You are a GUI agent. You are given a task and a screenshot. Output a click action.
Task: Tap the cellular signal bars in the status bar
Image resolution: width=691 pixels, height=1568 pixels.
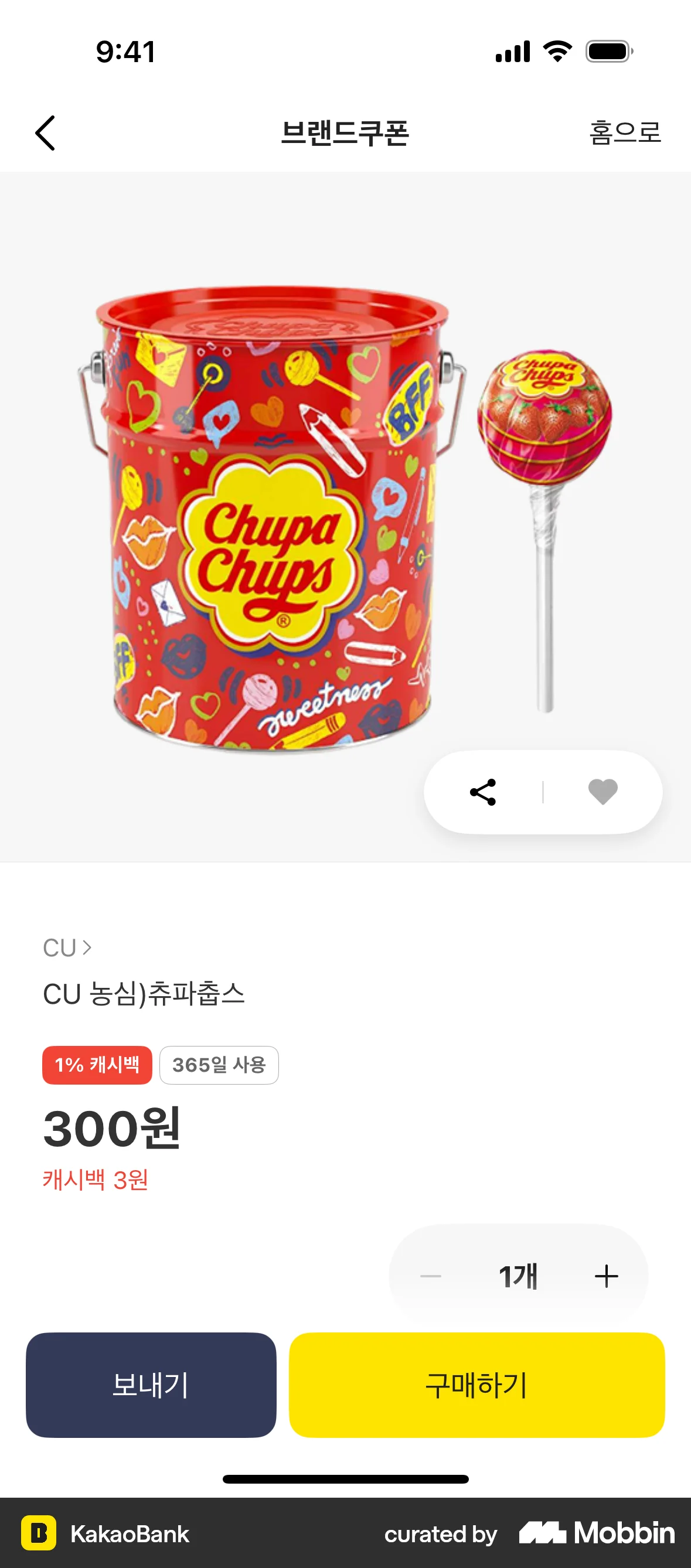pyautogui.click(x=512, y=52)
